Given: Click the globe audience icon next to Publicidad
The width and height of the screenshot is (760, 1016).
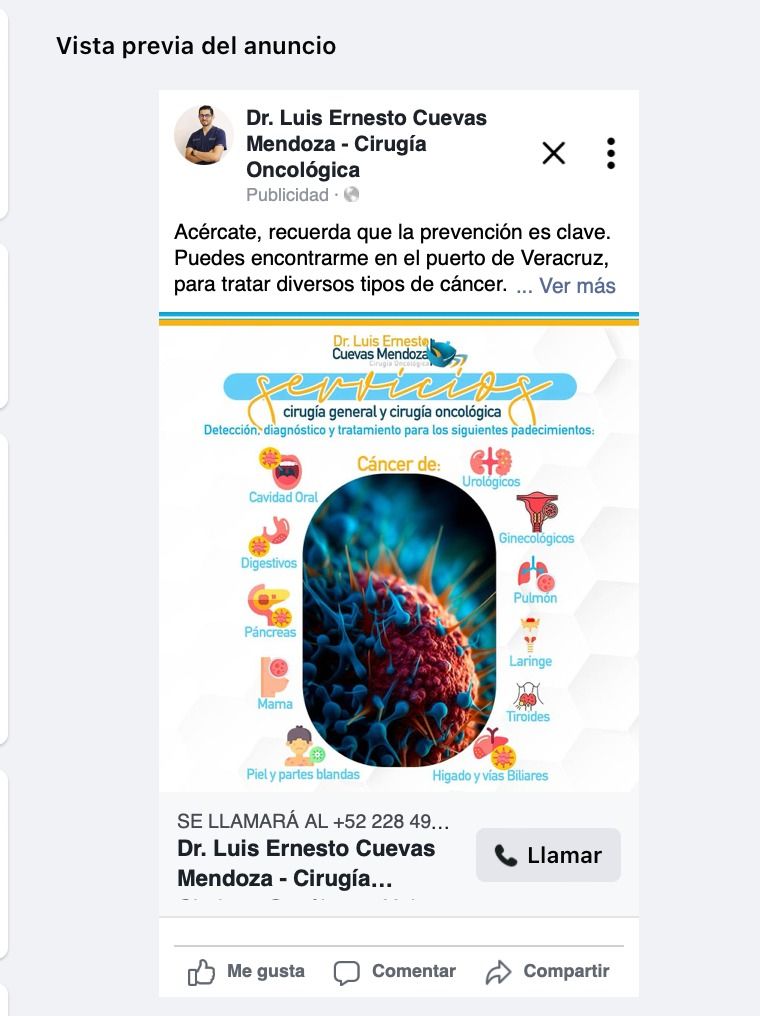Looking at the screenshot, I should click(x=351, y=197).
